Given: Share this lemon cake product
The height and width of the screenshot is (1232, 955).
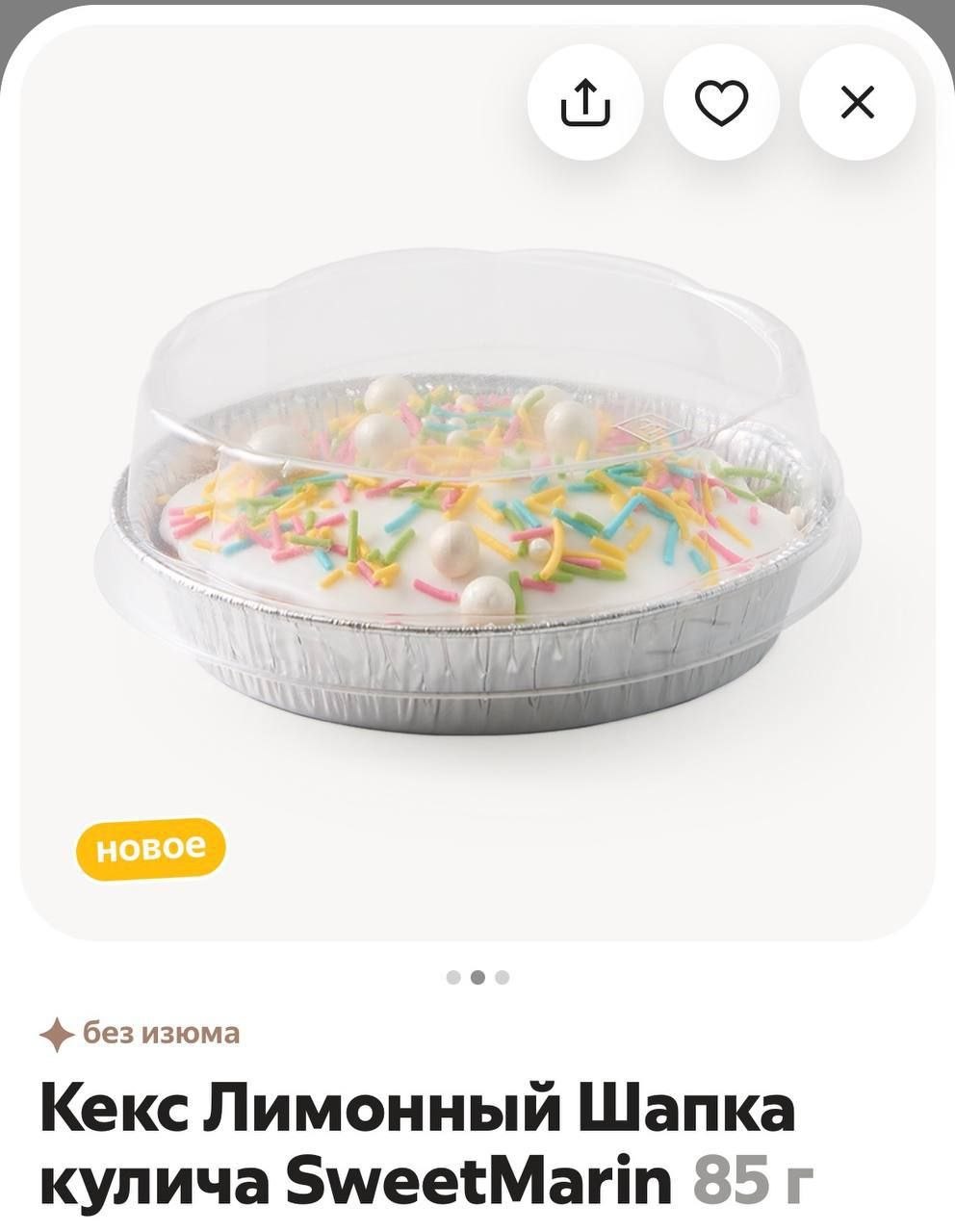Looking at the screenshot, I should click(x=585, y=102).
